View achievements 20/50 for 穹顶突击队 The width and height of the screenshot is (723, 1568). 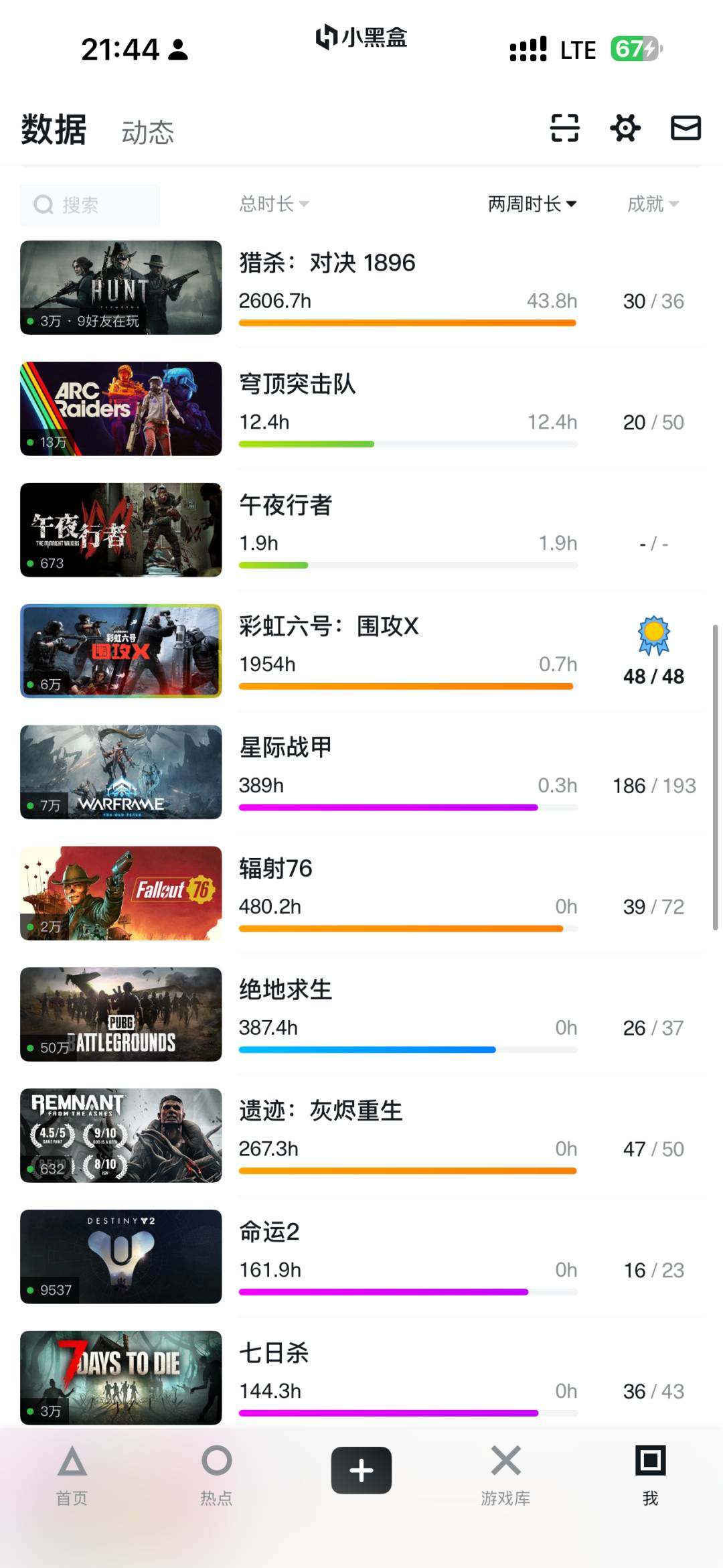coord(654,422)
